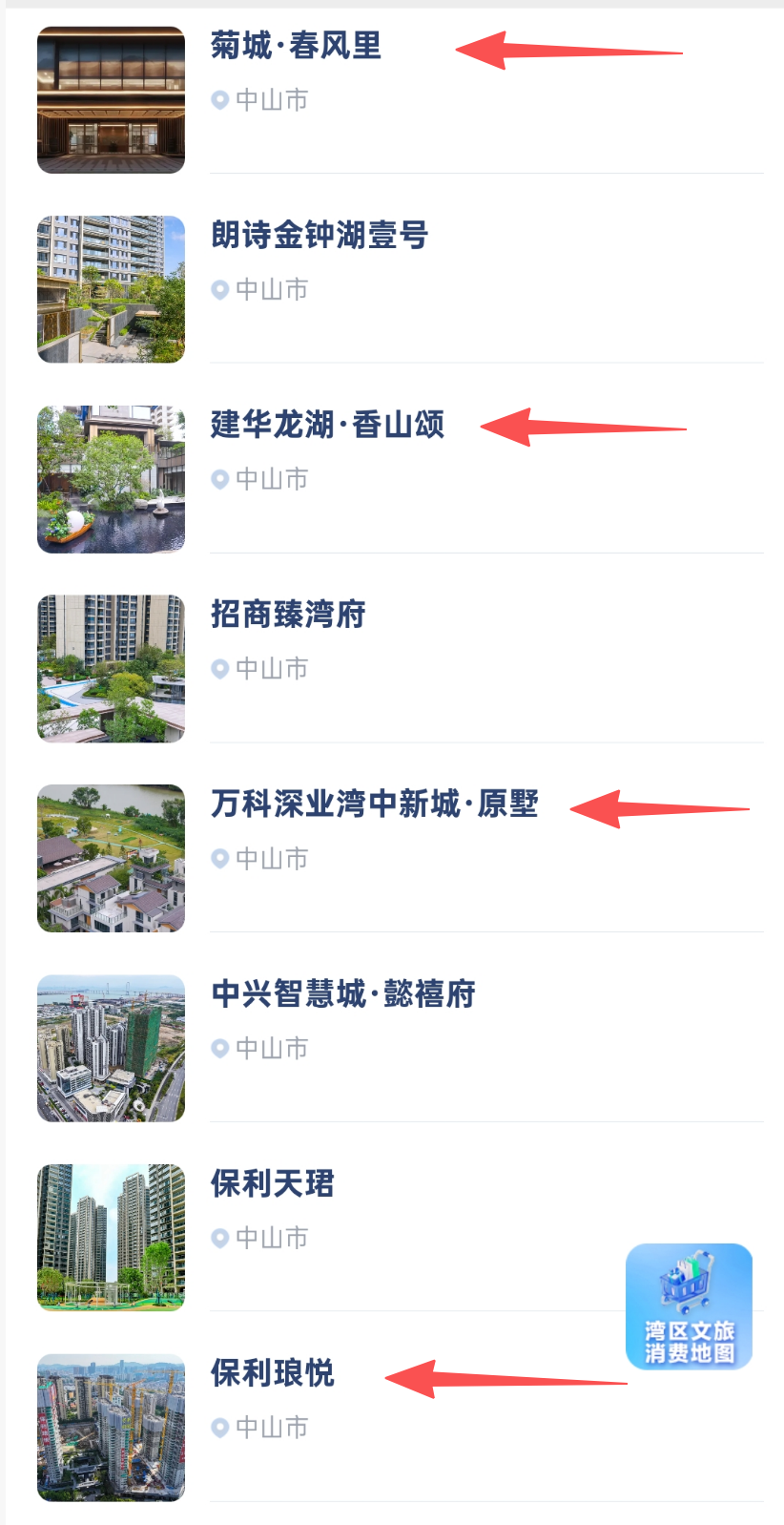Open the 菊城·春风里 listing
Screen dimensions: 784x1525
(x=296, y=46)
